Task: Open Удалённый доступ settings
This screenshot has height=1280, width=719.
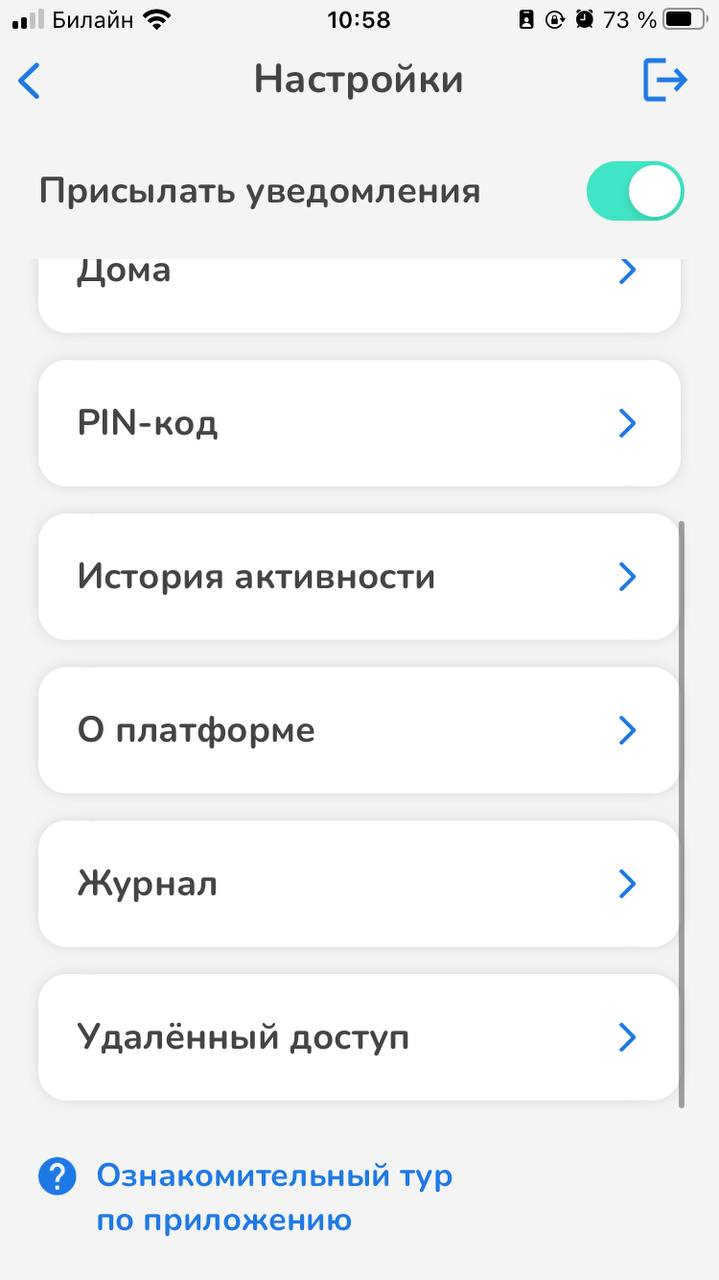Action: pyautogui.click(x=358, y=1037)
